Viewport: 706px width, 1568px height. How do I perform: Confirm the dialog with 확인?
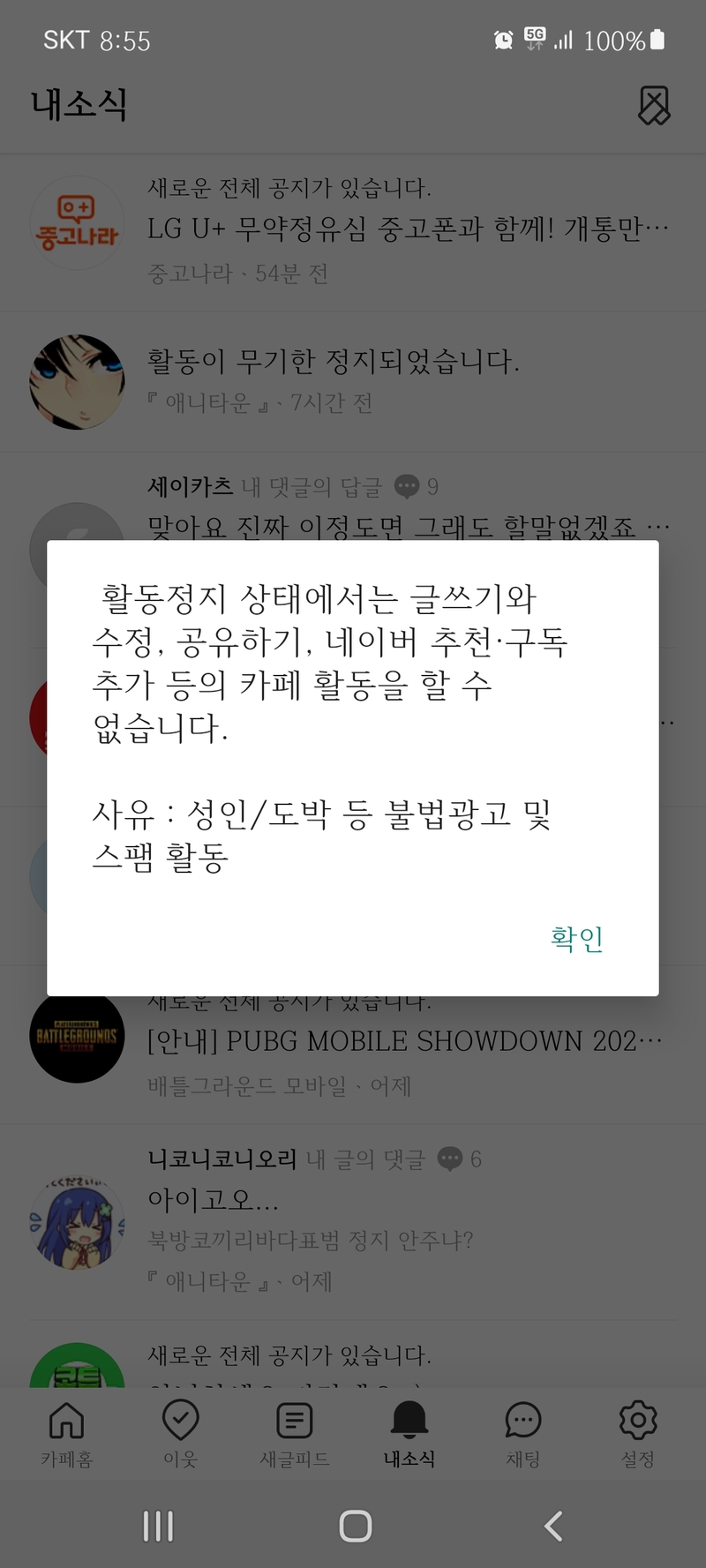tap(576, 938)
